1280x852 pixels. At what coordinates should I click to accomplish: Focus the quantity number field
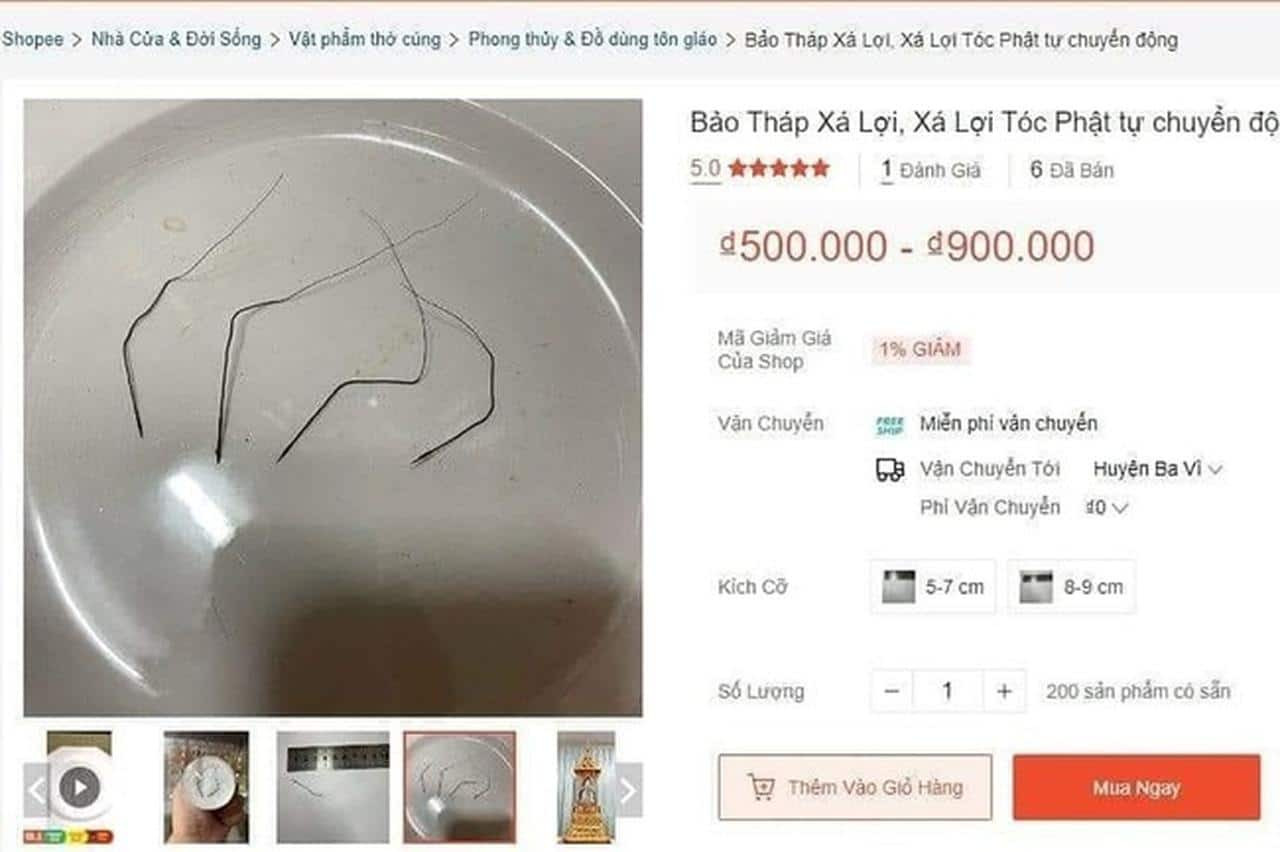coord(948,691)
